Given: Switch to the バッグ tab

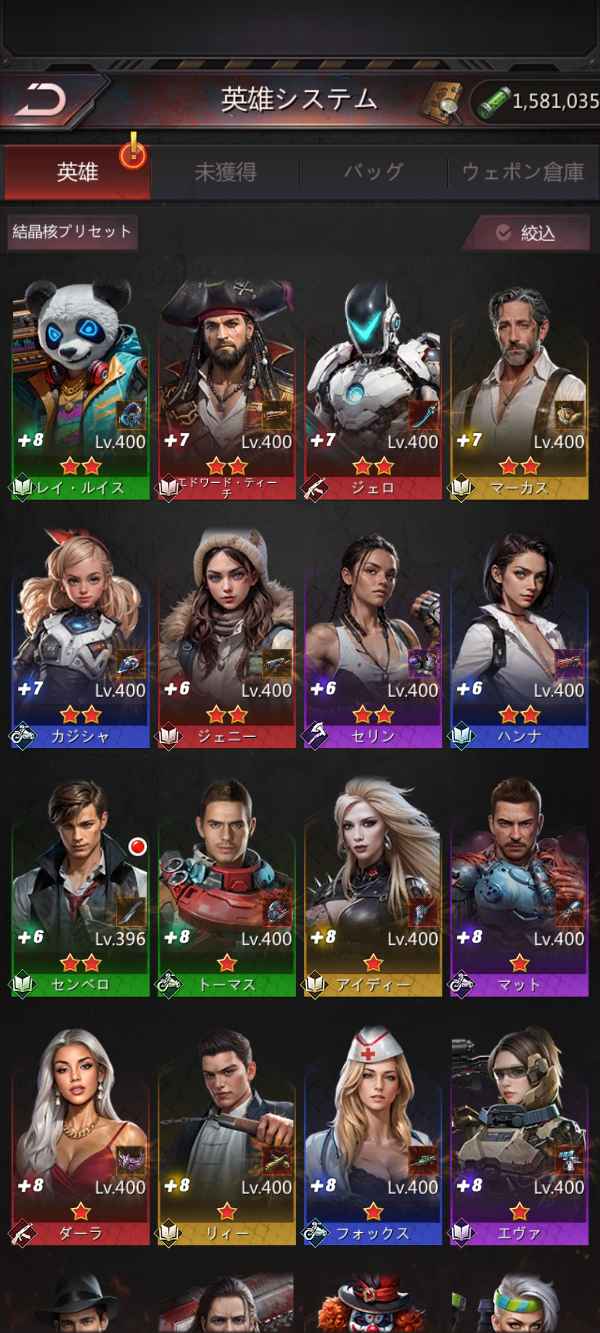Looking at the screenshot, I should [x=374, y=172].
